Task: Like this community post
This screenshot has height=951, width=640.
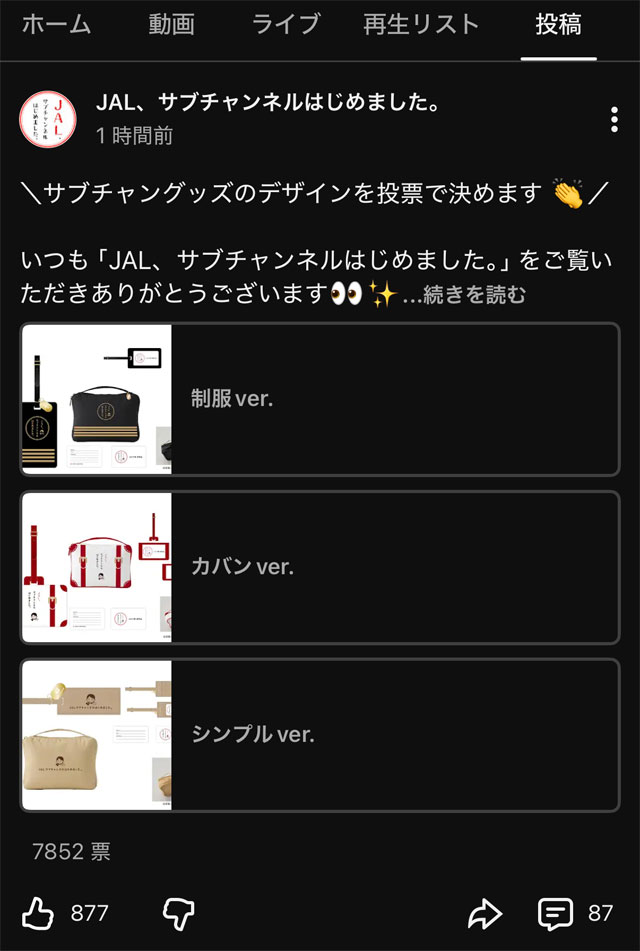Action: point(38,912)
